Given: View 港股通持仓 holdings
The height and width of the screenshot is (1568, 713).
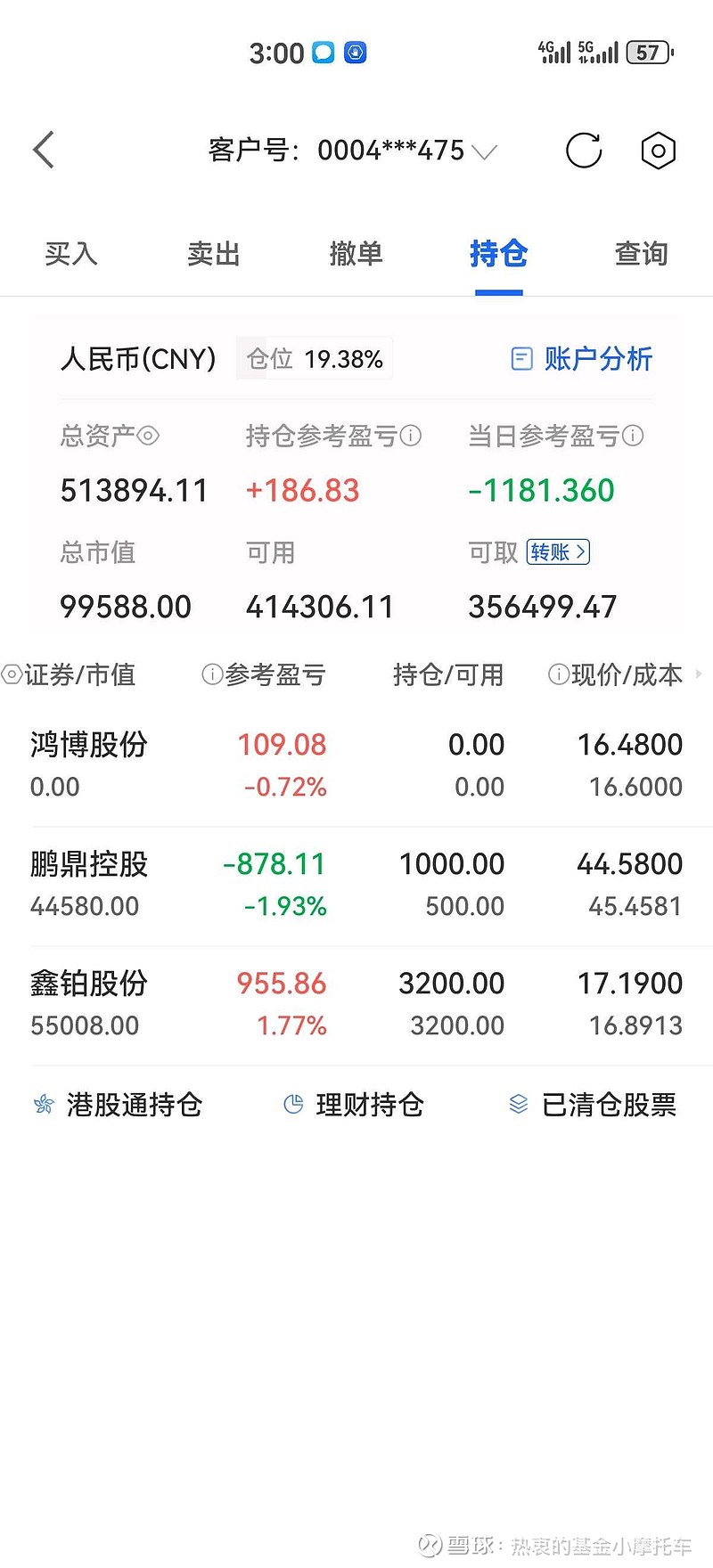Looking at the screenshot, I should [x=119, y=1105].
